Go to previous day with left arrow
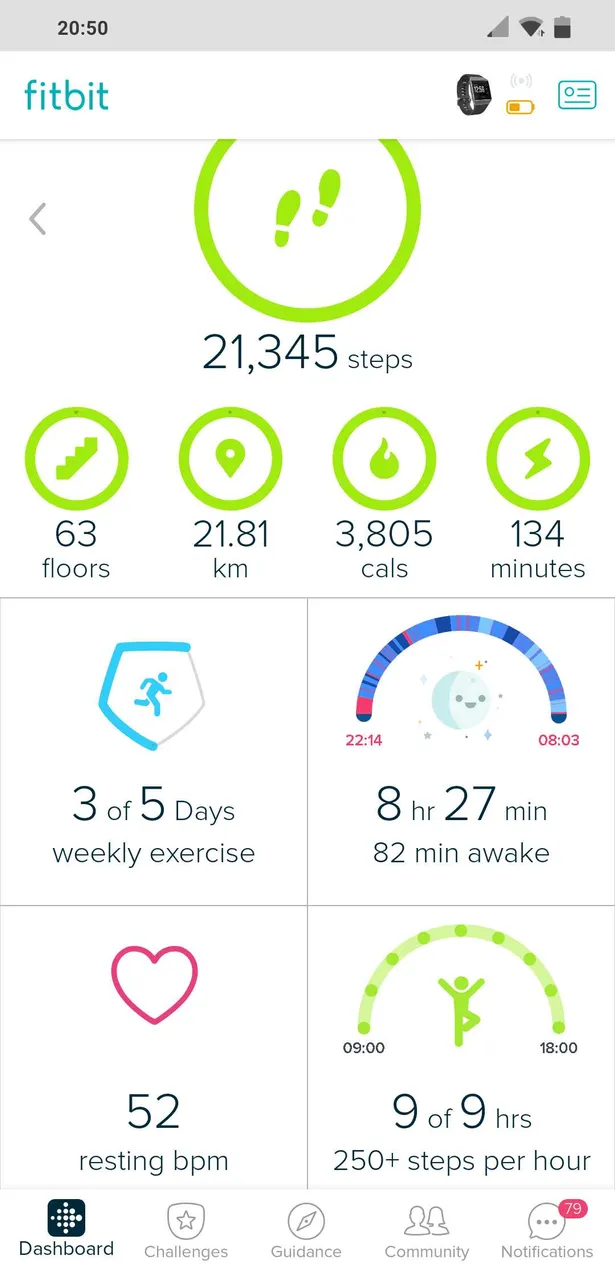The width and height of the screenshot is (615, 1280). [38, 218]
